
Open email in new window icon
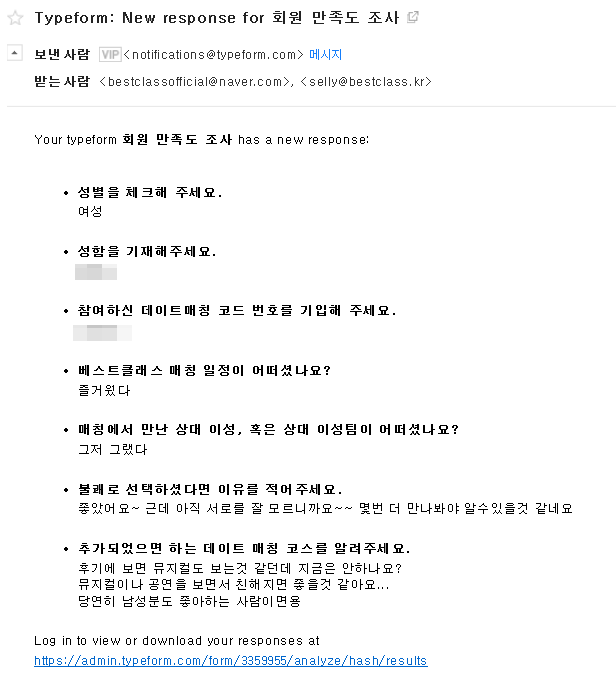tap(413, 17)
